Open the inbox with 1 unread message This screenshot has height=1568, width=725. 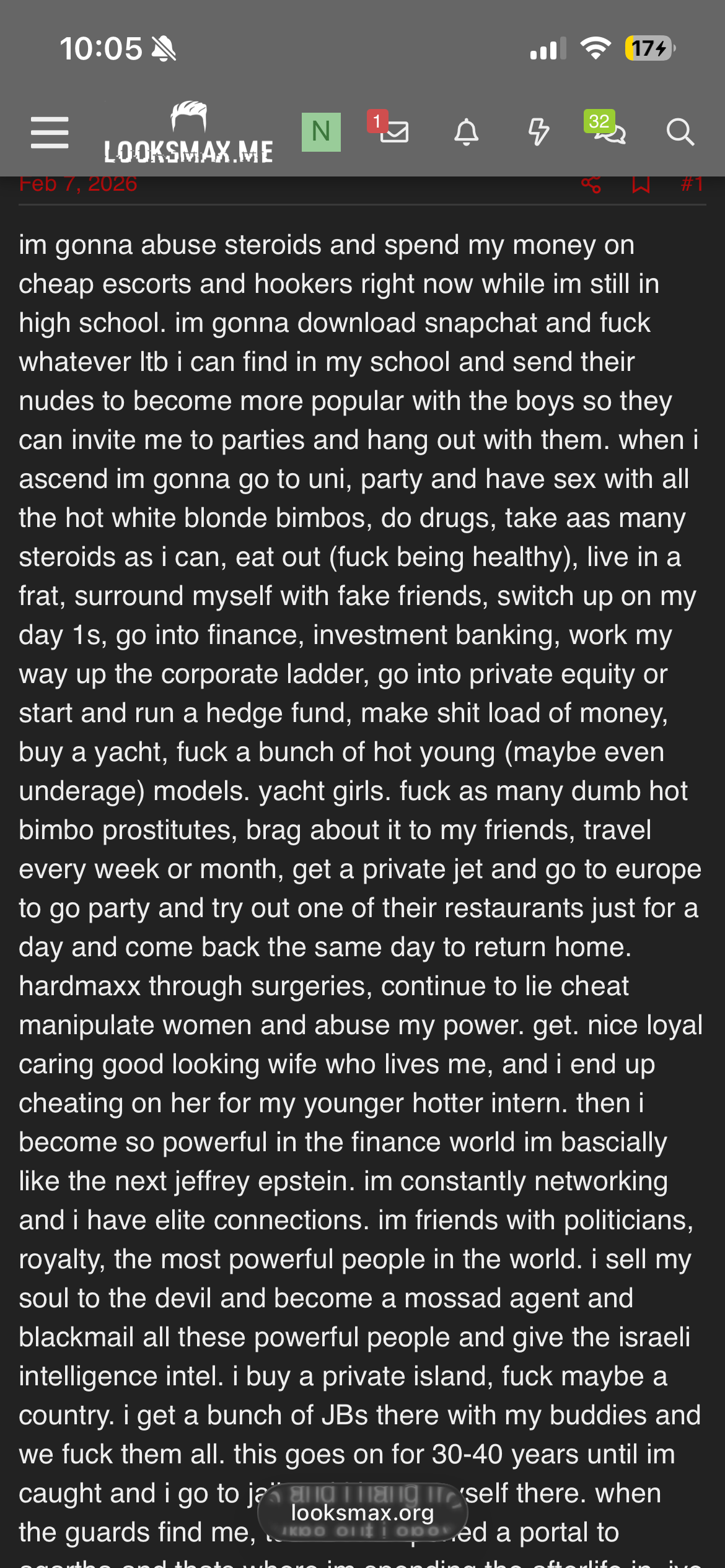[393, 132]
